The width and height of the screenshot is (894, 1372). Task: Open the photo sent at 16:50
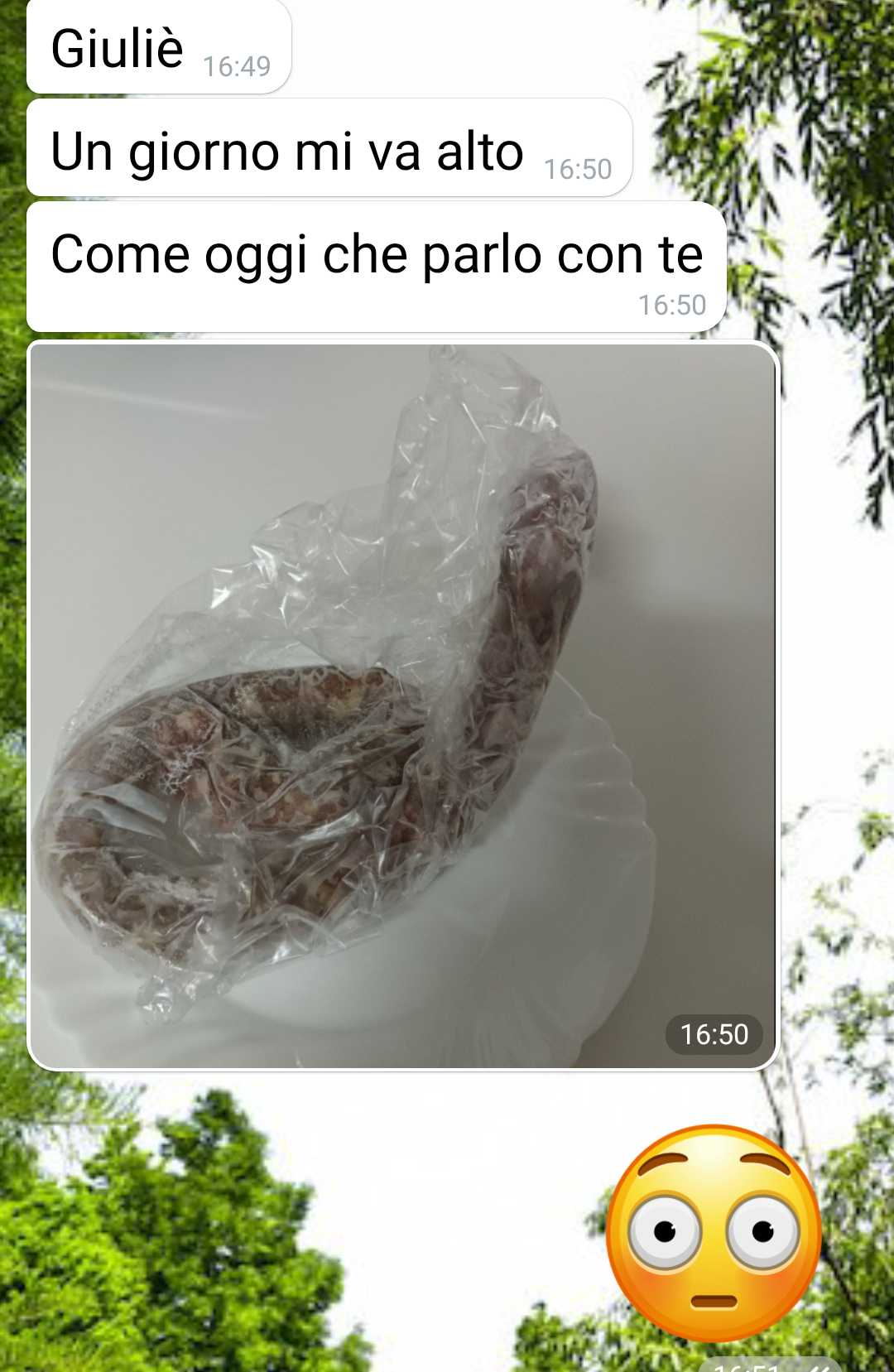click(403, 705)
